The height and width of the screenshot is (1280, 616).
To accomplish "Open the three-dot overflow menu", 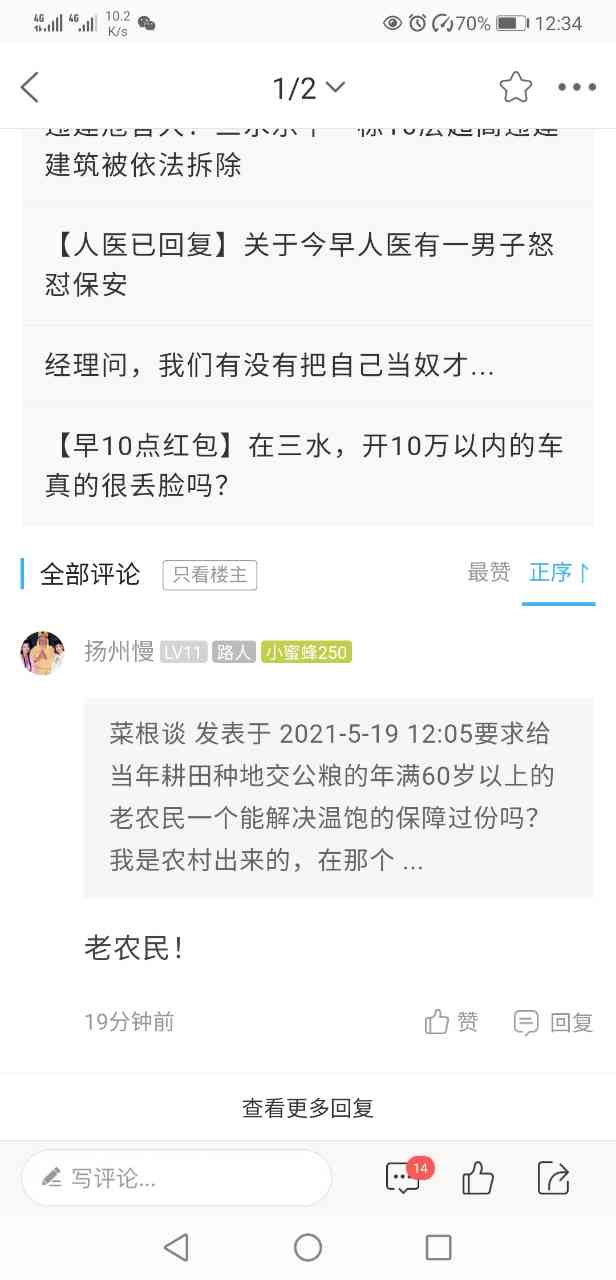I will tap(577, 88).
